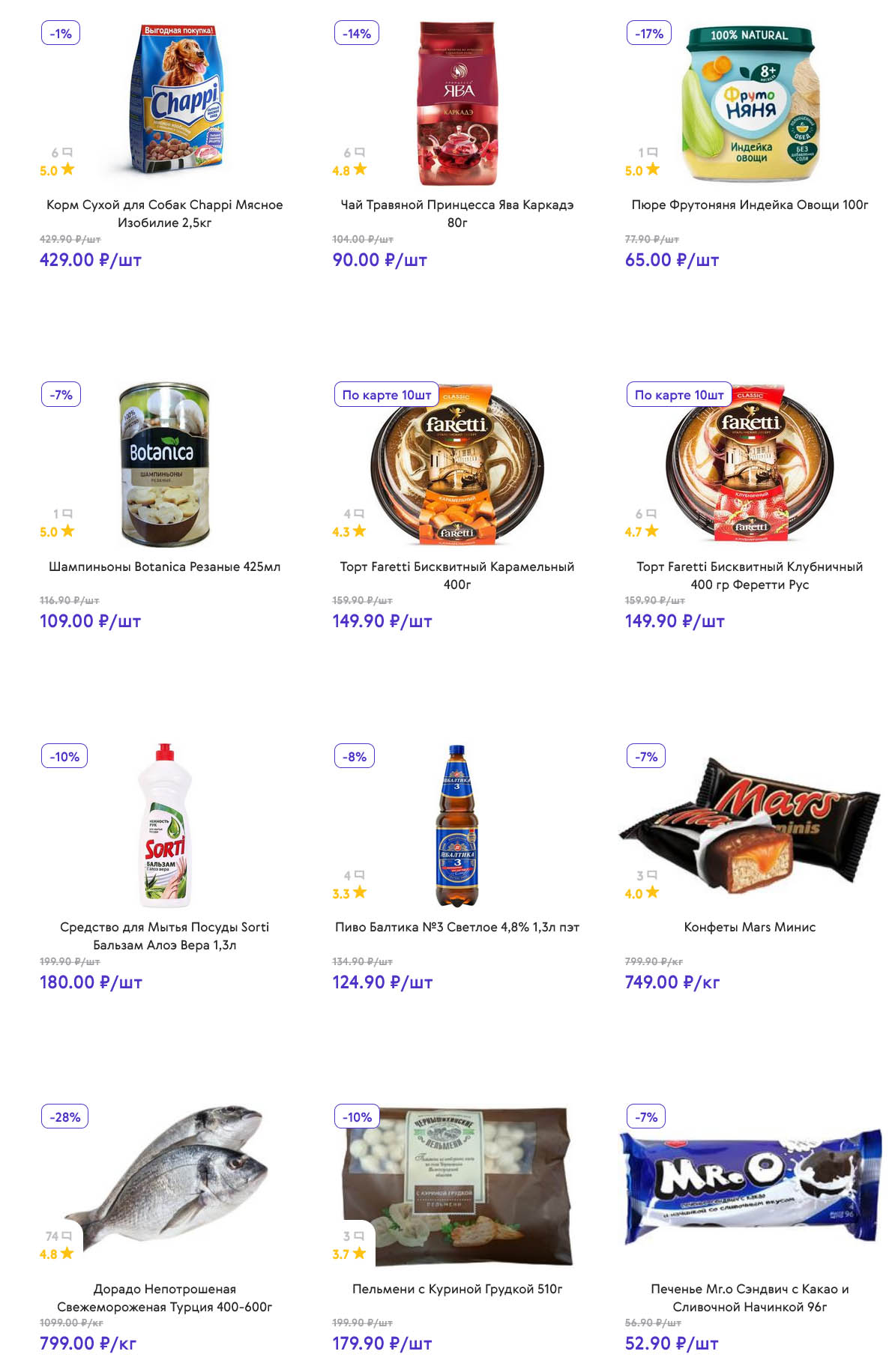The image size is (895, 1372).
Task: Open Mars Минис candy product
Action: click(x=749, y=927)
